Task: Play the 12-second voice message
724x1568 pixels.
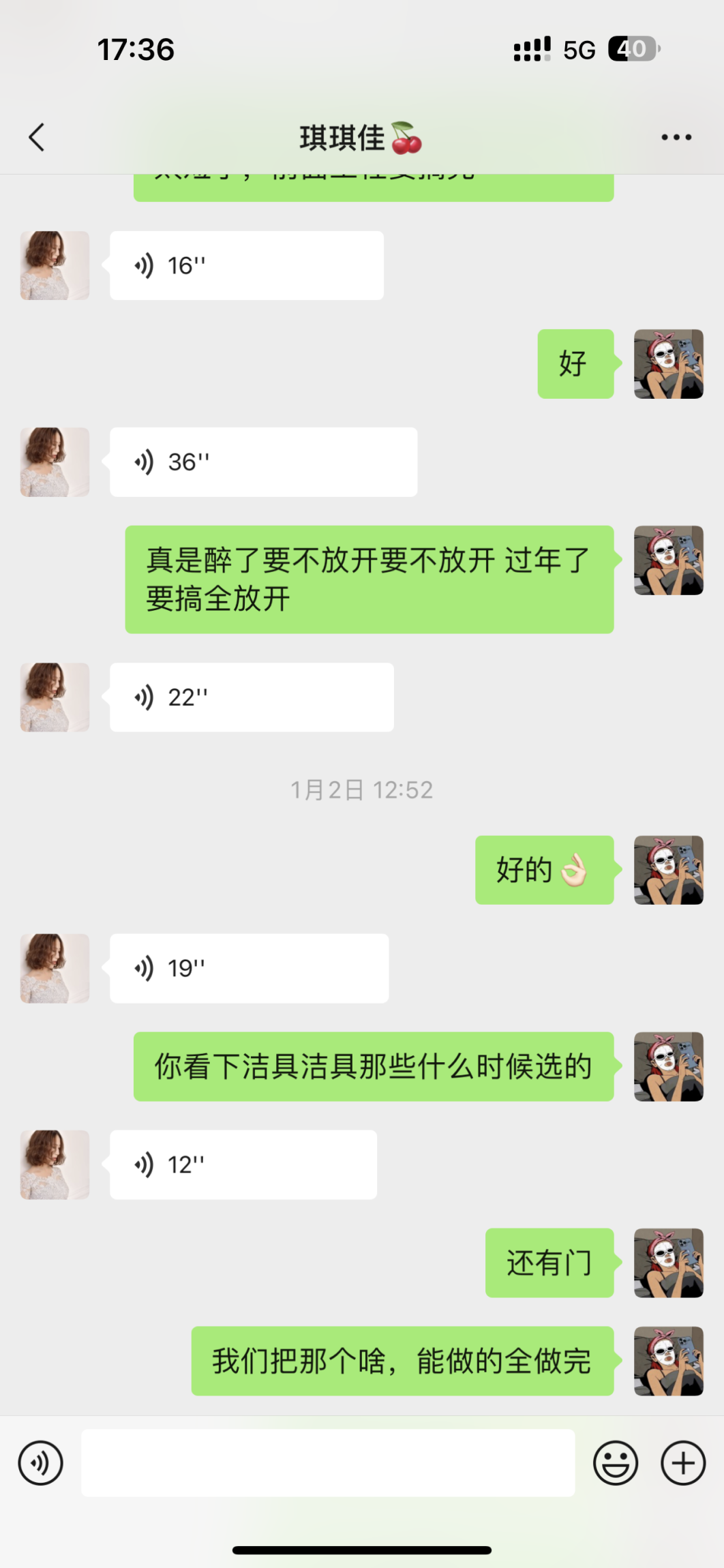Action: point(243,1164)
